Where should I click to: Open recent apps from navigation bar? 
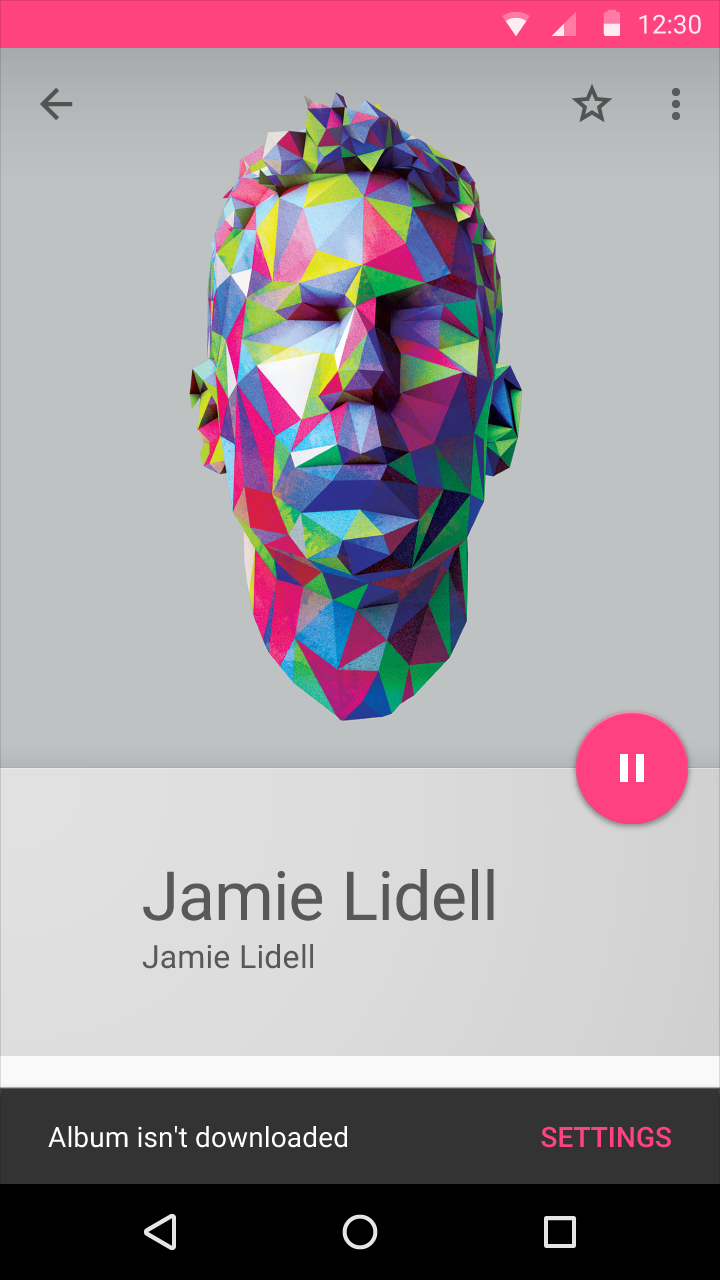tap(560, 1232)
